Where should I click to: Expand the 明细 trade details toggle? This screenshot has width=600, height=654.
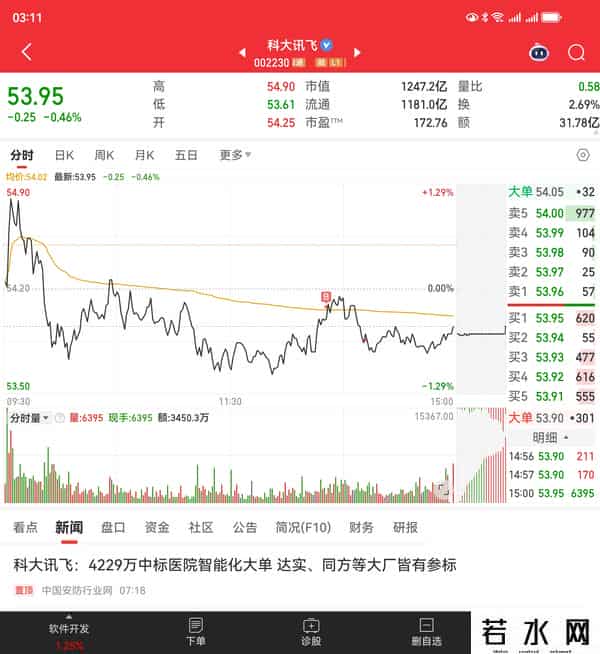tap(549, 437)
